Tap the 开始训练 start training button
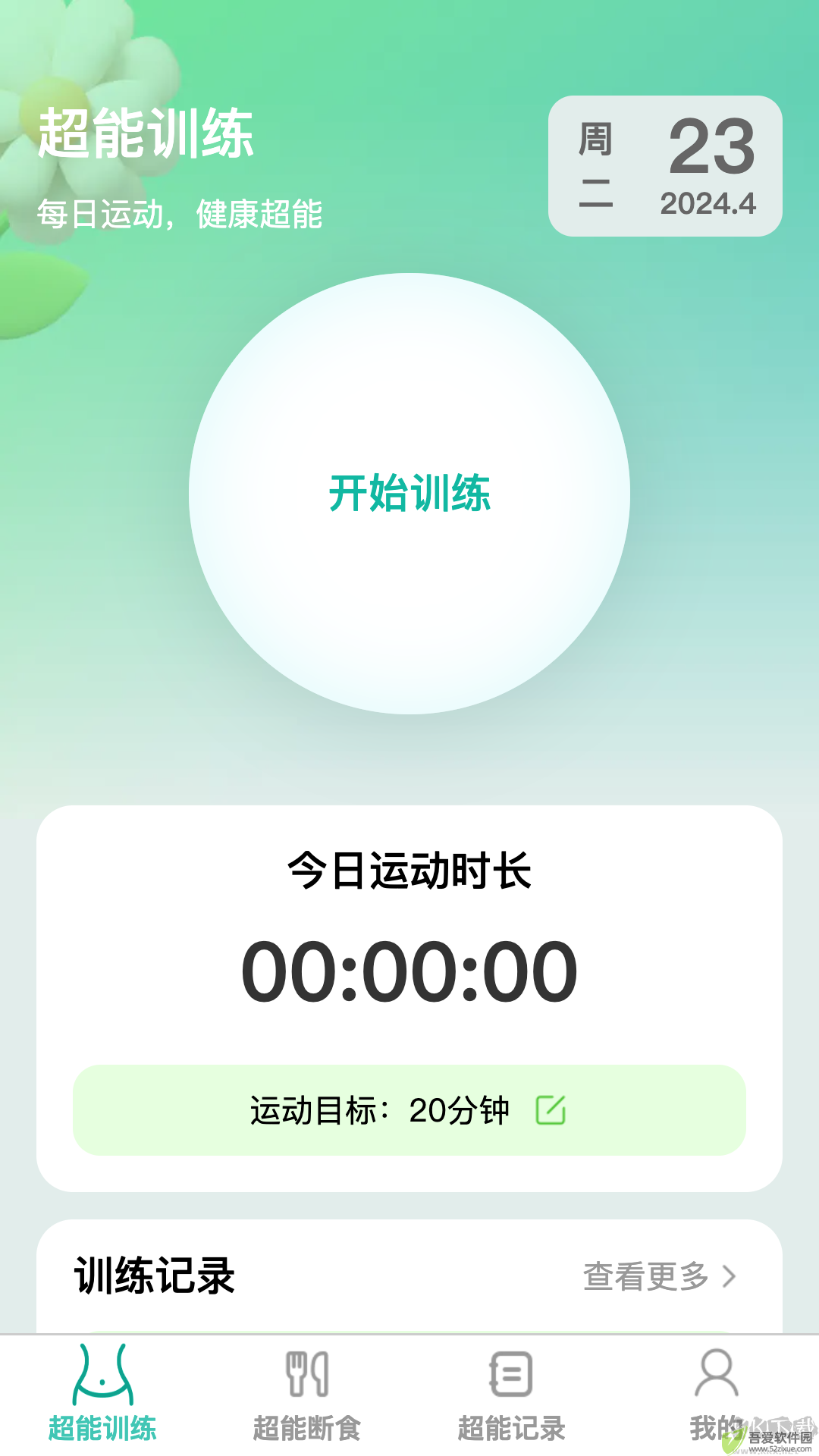The height and width of the screenshot is (1456, 819). [409, 494]
